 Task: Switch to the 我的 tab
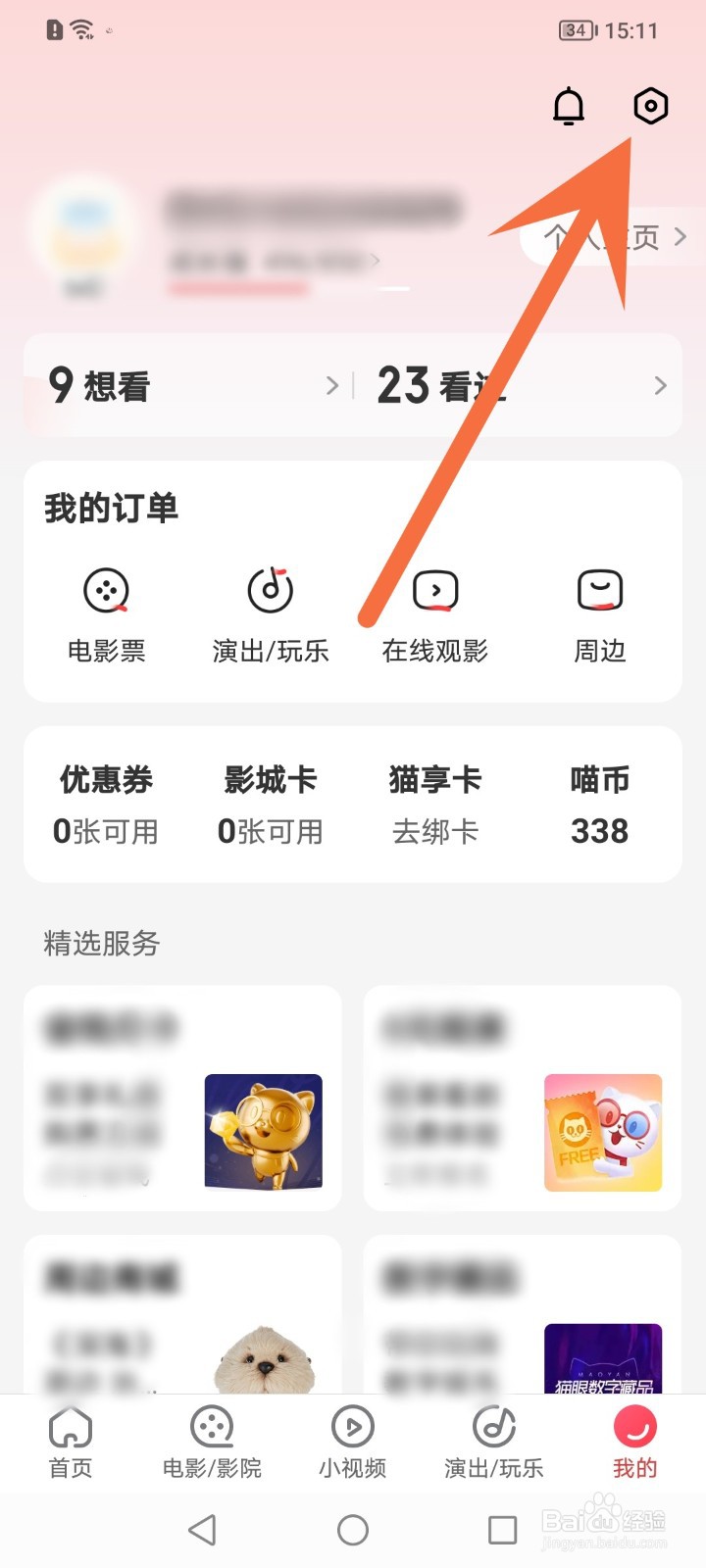pos(634,1441)
